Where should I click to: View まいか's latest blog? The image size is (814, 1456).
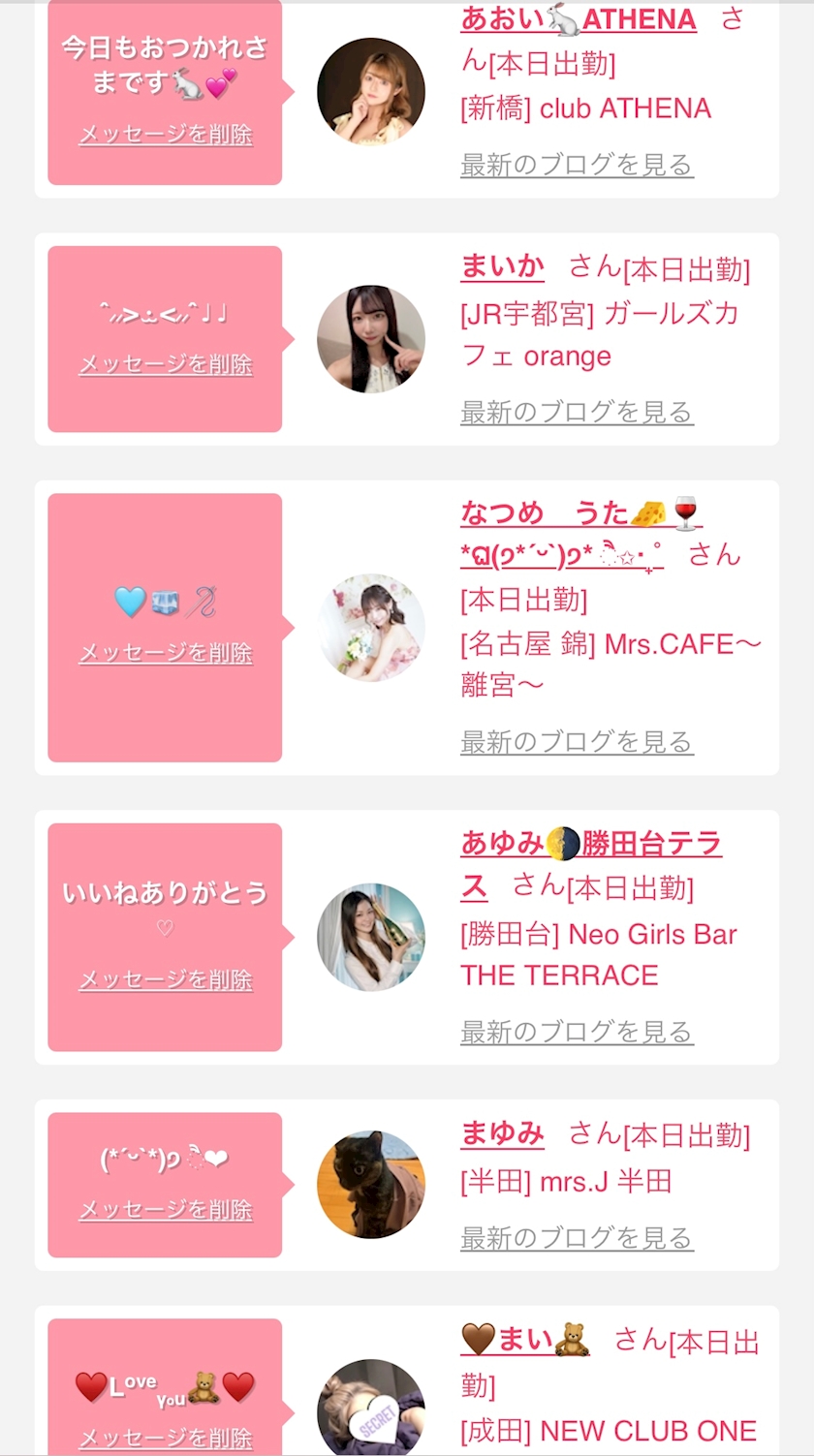(577, 413)
